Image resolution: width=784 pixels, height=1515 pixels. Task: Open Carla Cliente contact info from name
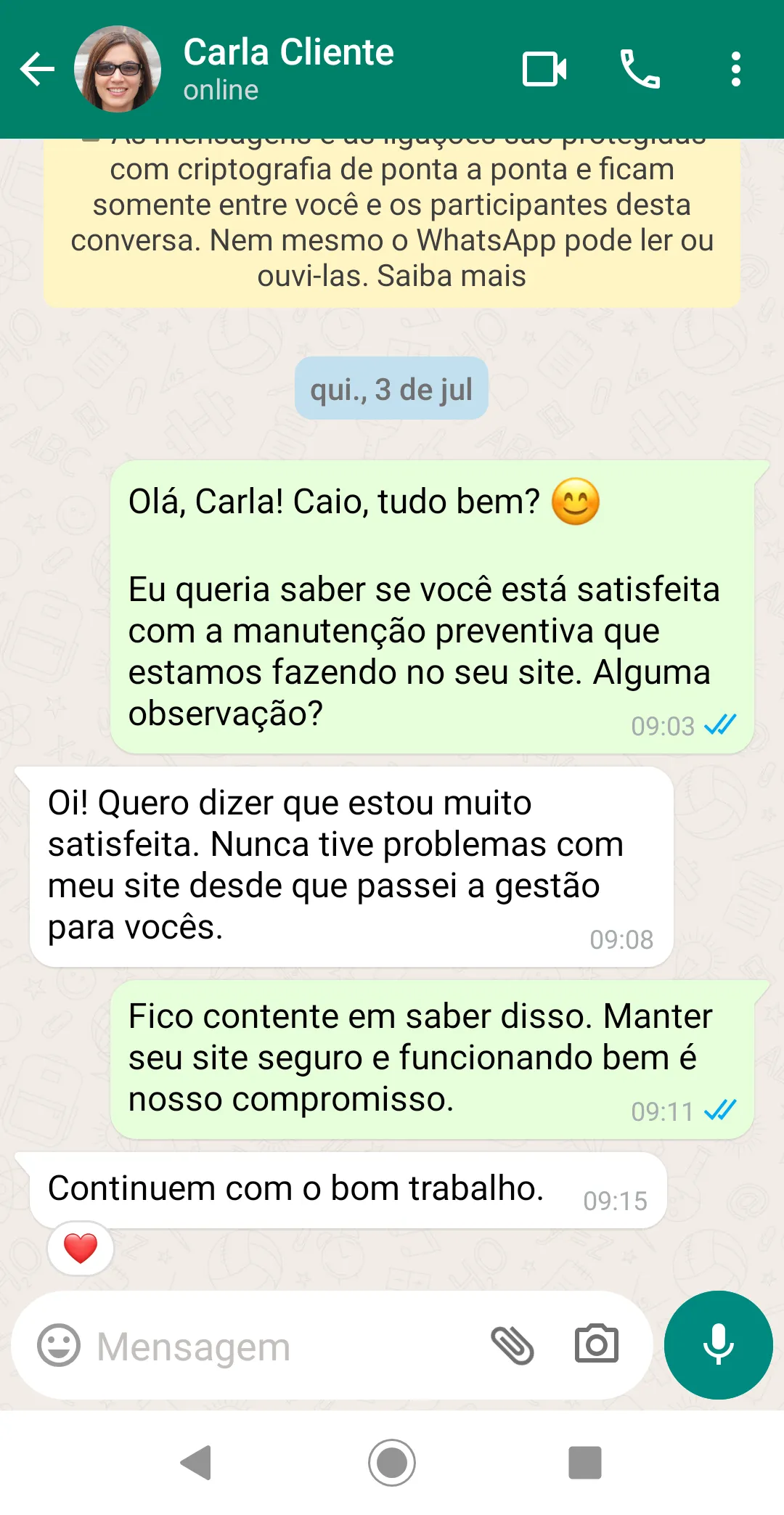[288, 53]
